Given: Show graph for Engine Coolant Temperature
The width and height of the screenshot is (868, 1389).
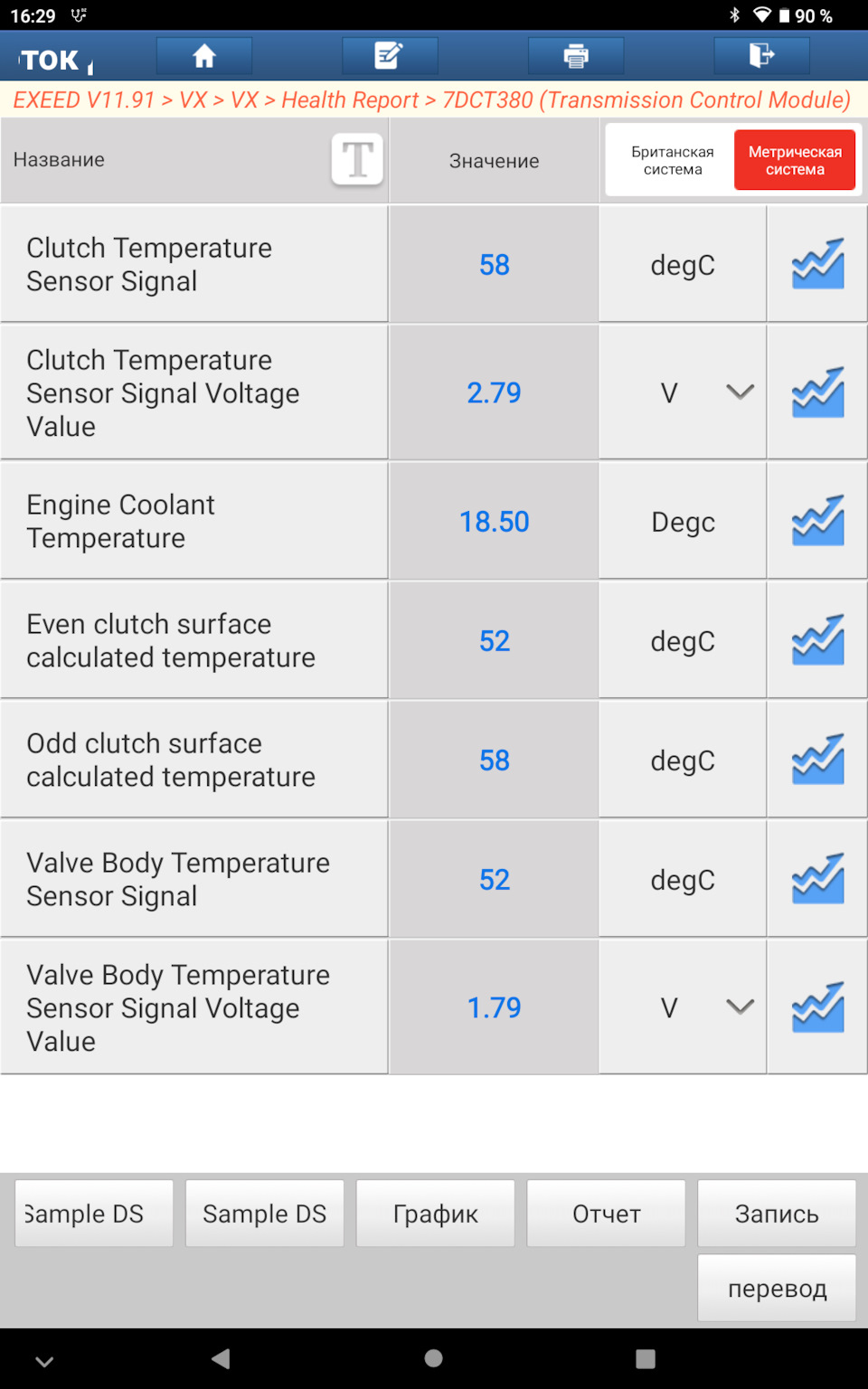Looking at the screenshot, I should pyautogui.click(x=817, y=521).
